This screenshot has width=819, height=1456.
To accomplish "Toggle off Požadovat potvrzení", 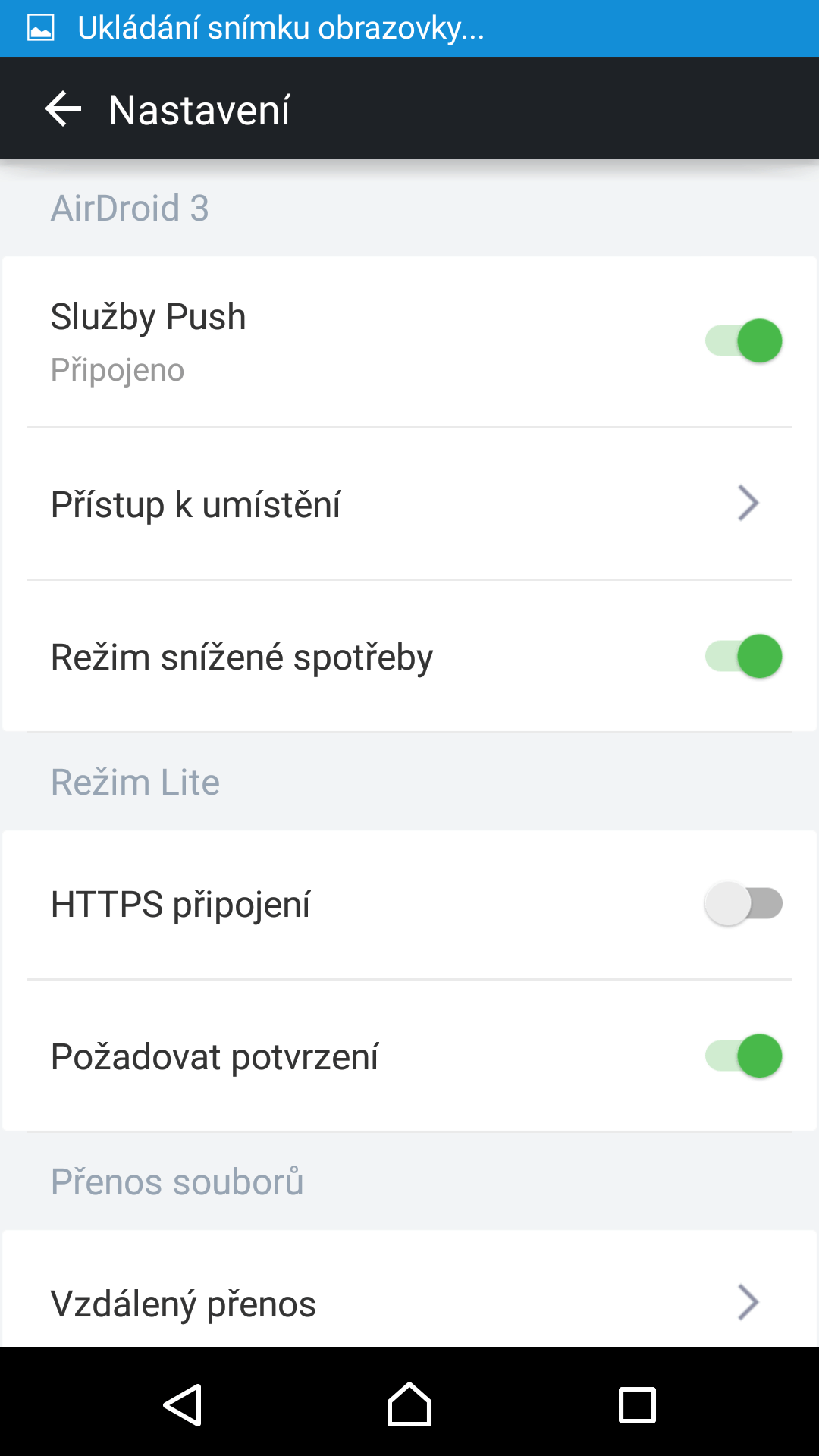I will pos(743,1056).
